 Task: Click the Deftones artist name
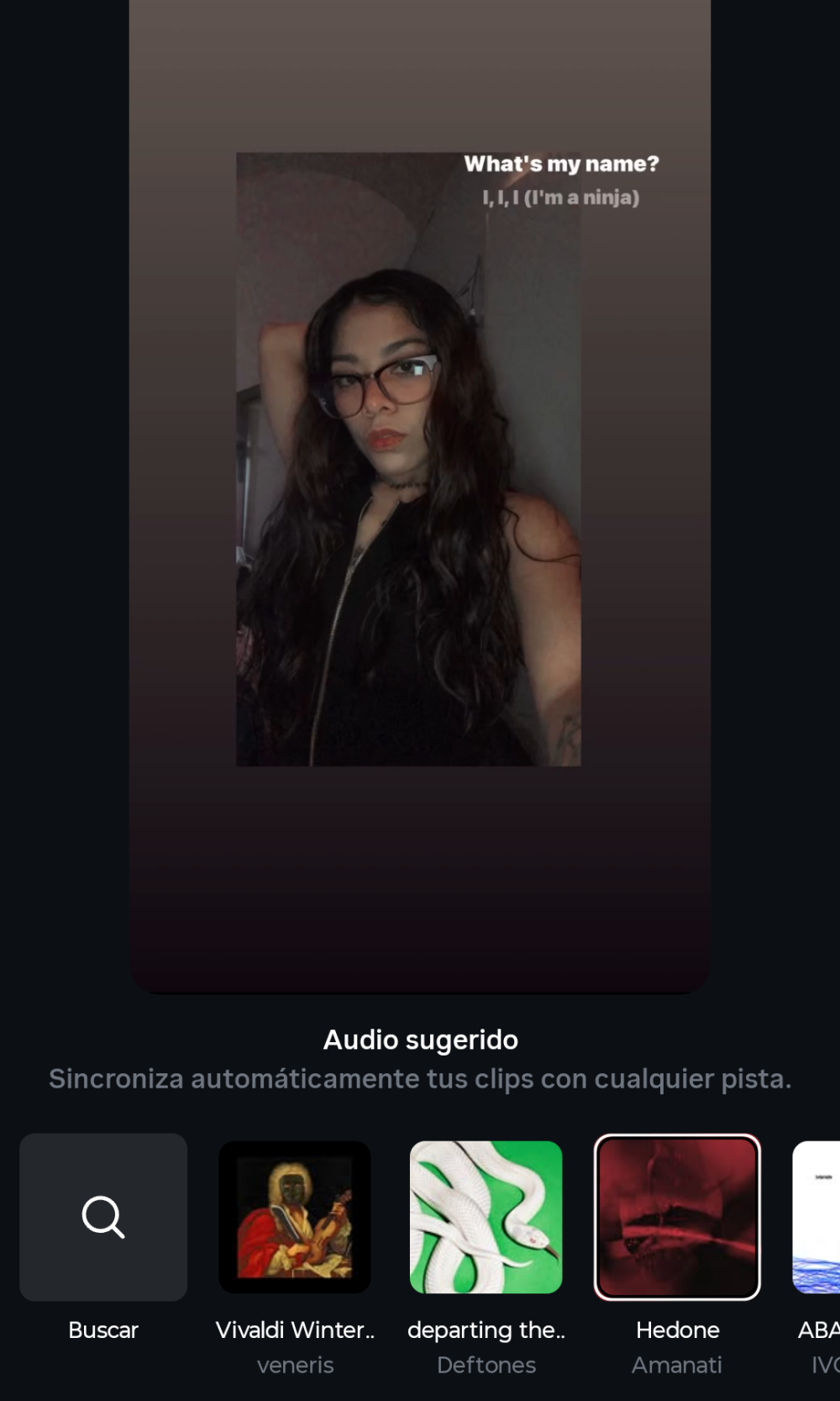pyautogui.click(x=486, y=1364)
